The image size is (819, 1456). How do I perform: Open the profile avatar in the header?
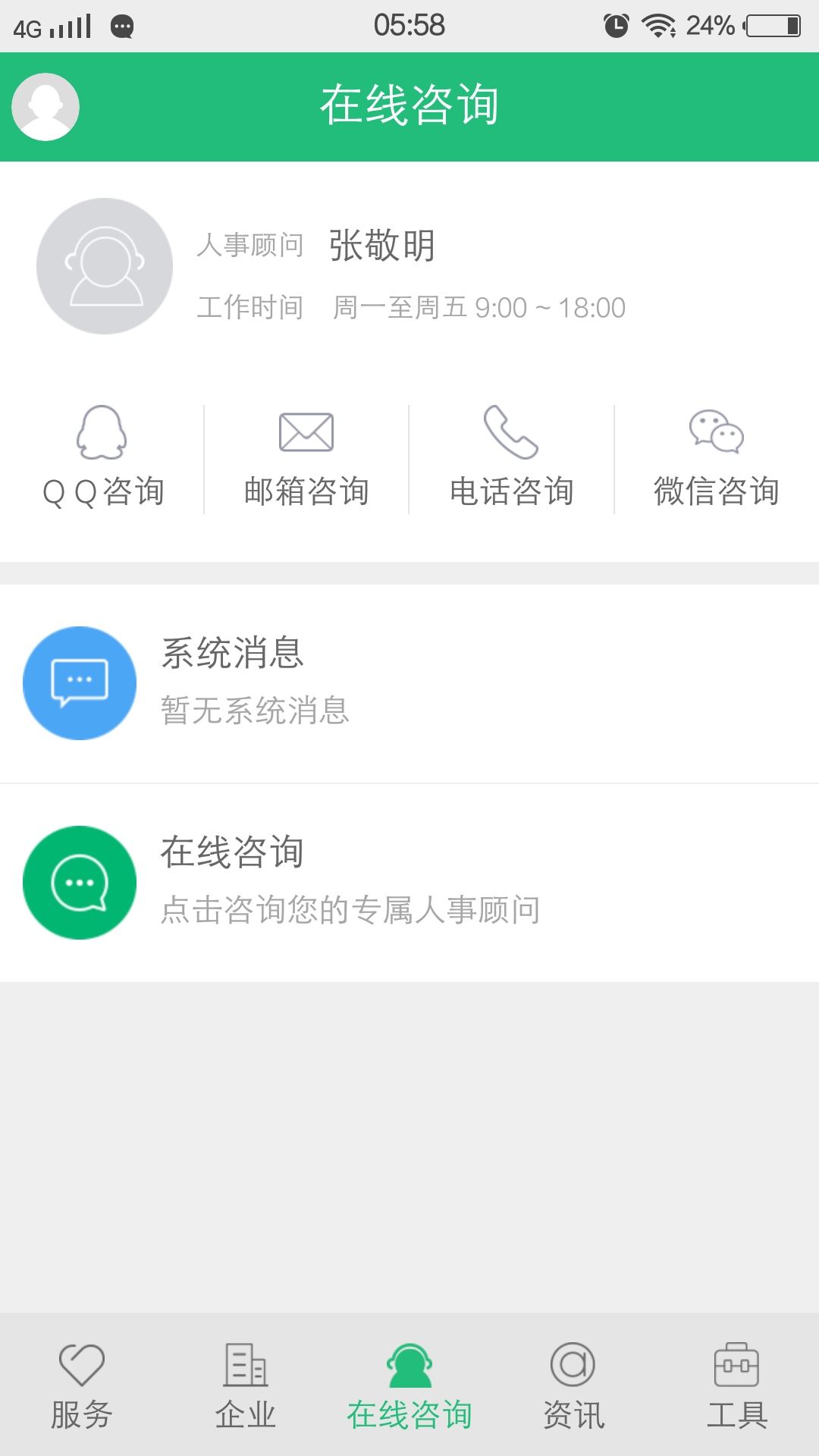[45, 107]
